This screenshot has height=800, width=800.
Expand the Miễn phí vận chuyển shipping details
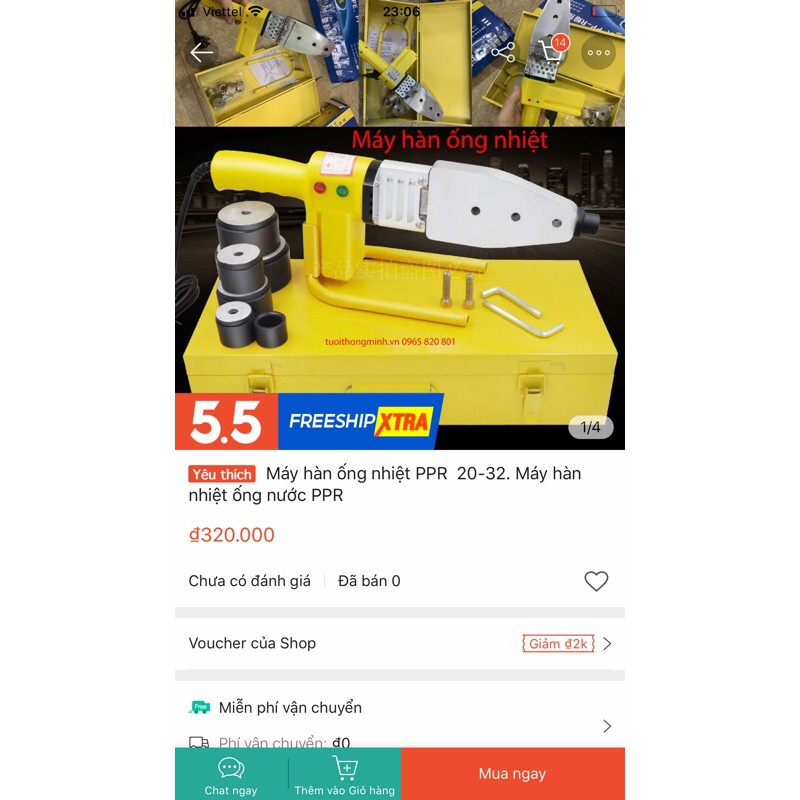(x=606, y=726)
